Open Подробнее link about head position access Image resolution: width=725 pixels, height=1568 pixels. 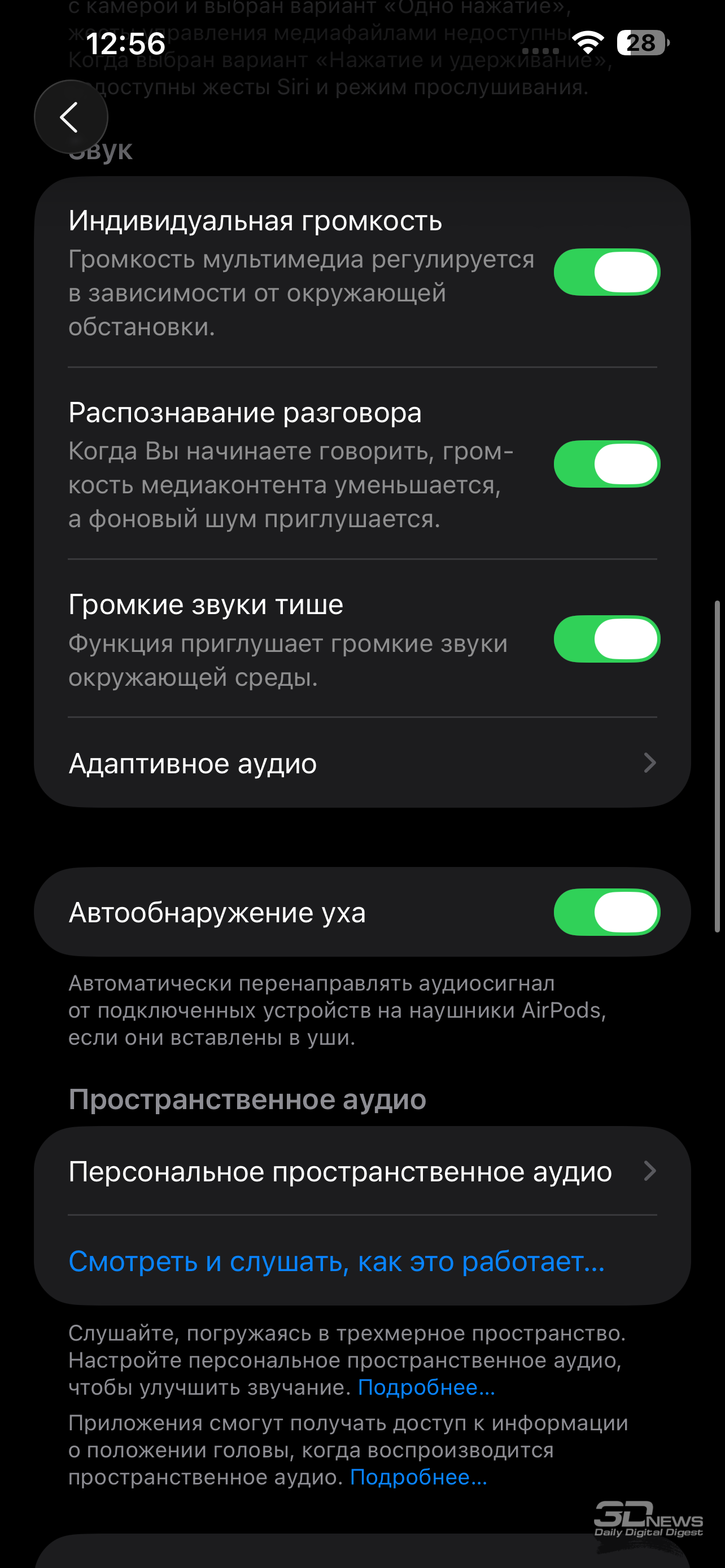(419, 1477)
